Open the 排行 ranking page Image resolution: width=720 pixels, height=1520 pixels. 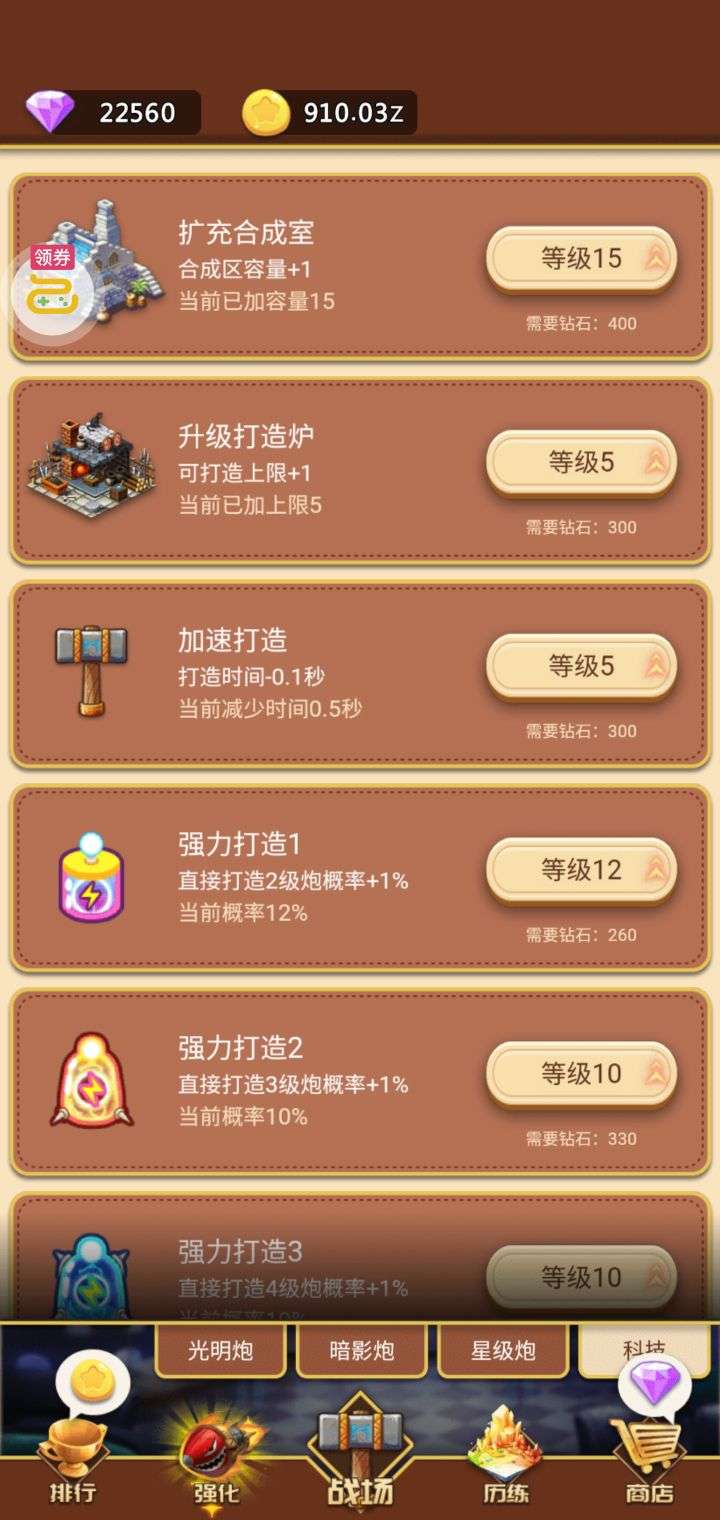point(75,1460)
